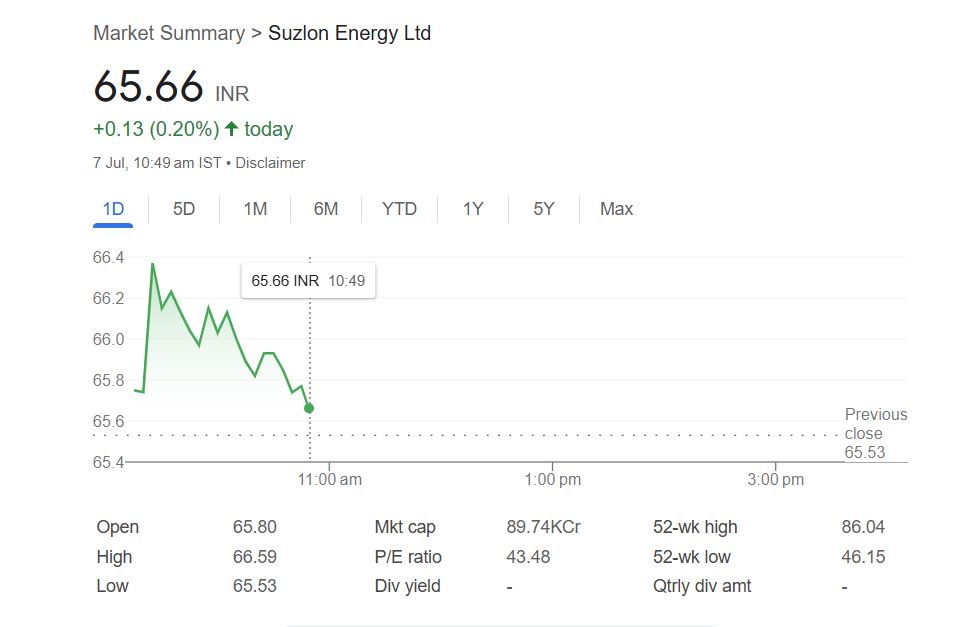
Task: View the YTD chart range
Action: [x=399, y=209]
